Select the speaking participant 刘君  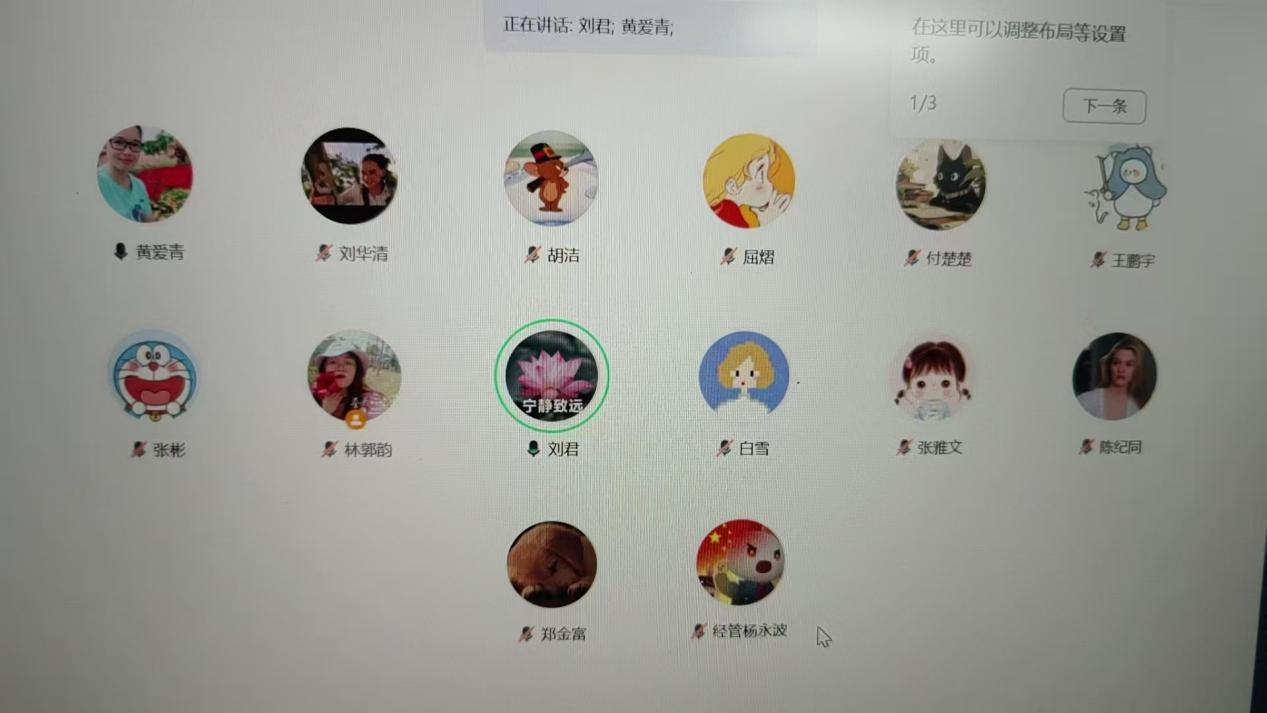pos(551,376)
